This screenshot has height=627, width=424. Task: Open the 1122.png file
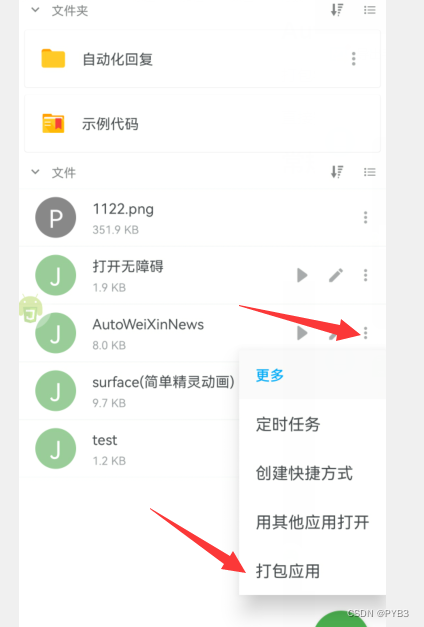pyautogui.click(x=202, y=218)
